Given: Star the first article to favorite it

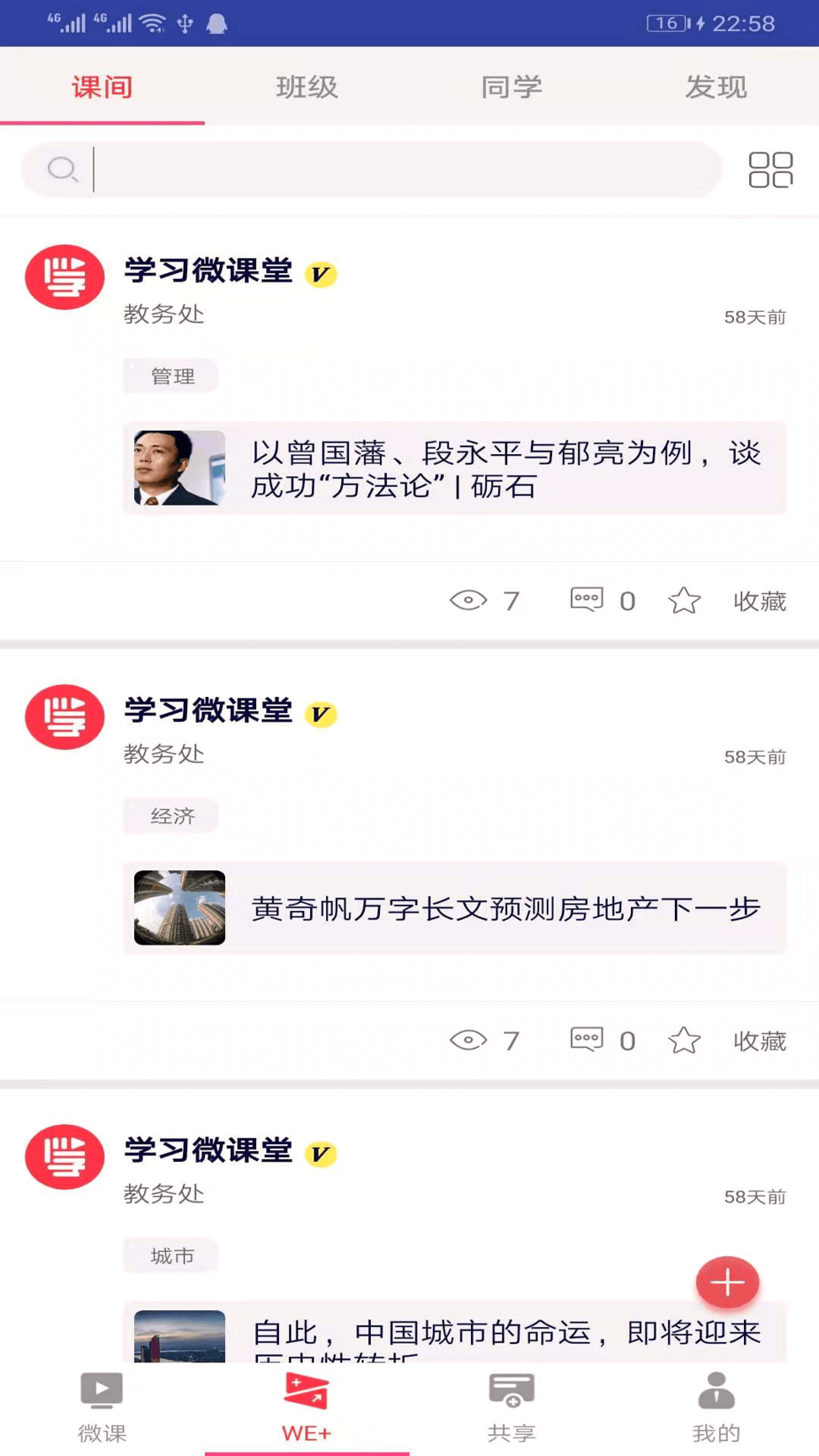Looking at the screenshot, I should [x=684, y=600].
